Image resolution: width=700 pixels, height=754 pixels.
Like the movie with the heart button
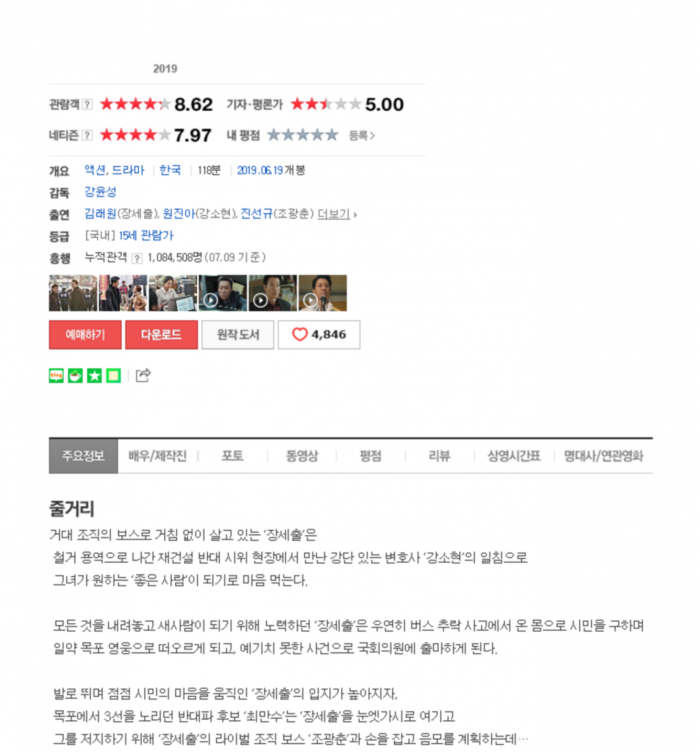[x=319, y=335]
